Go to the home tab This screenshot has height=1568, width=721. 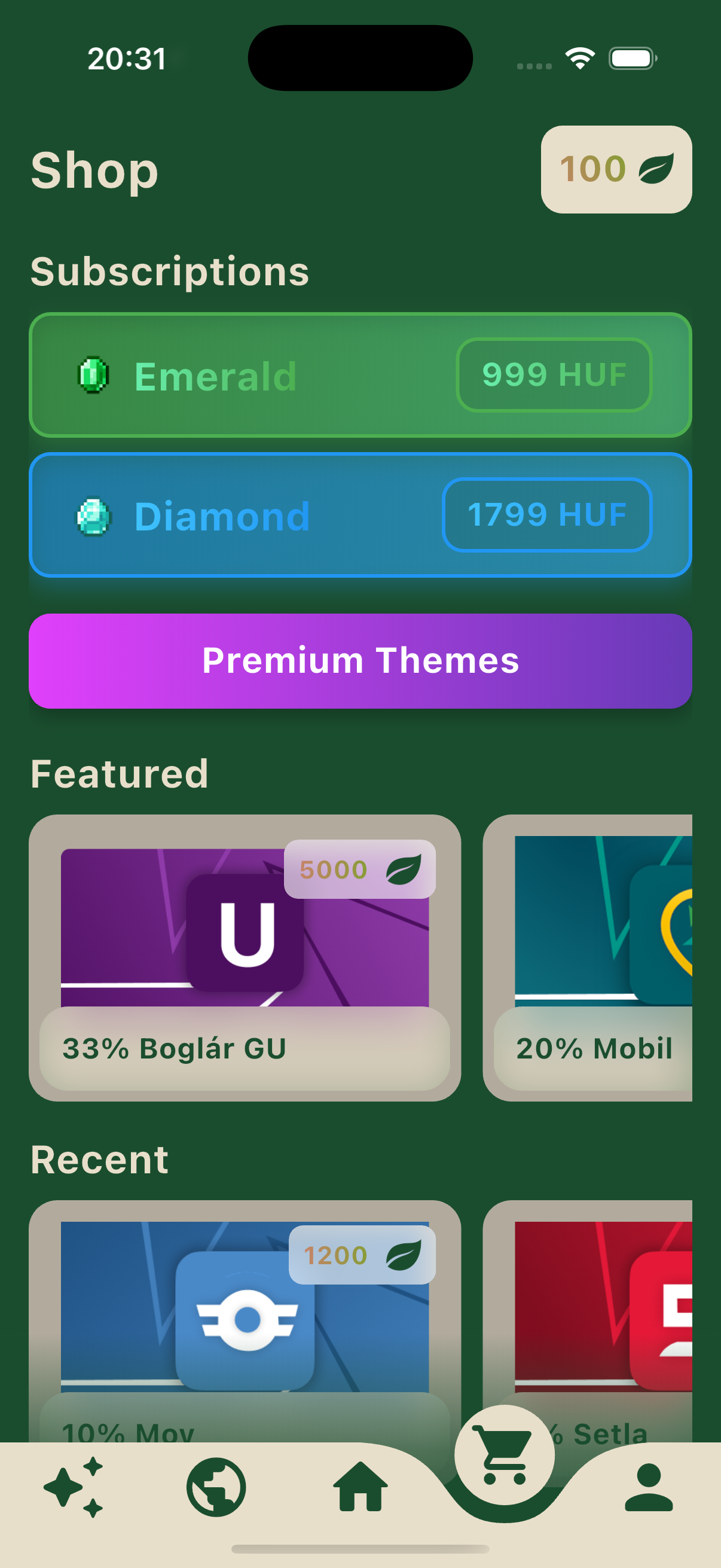coord(360,1487)
